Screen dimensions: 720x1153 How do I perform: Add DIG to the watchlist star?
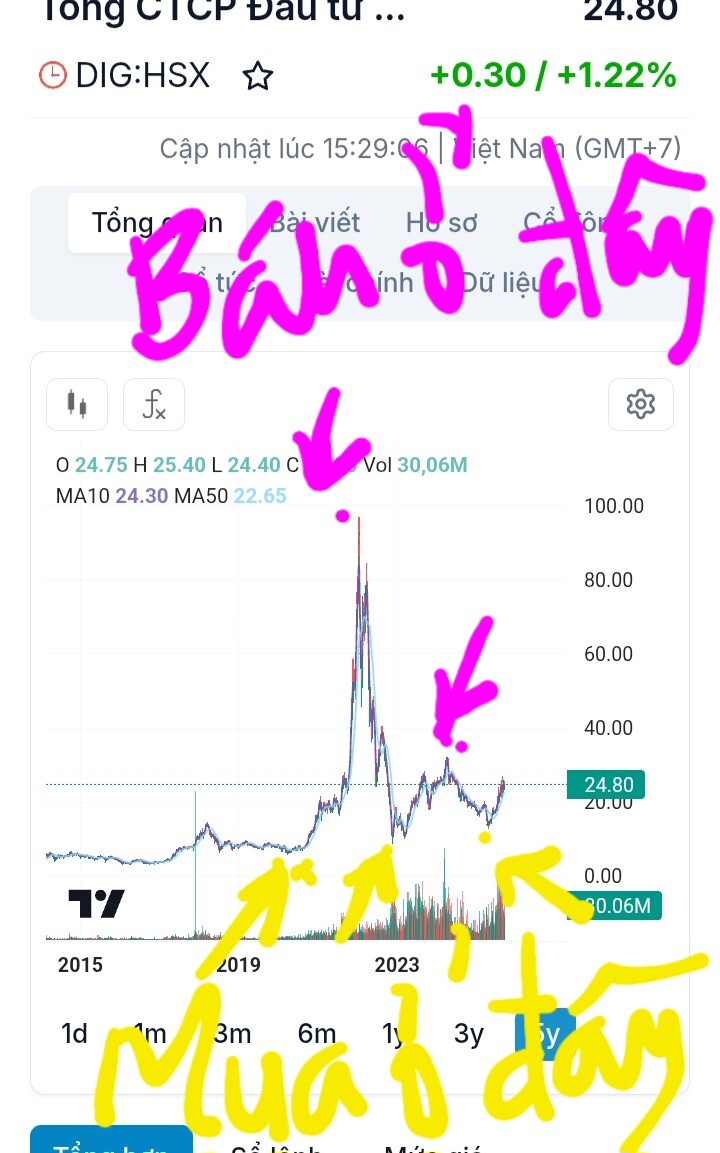258,76
